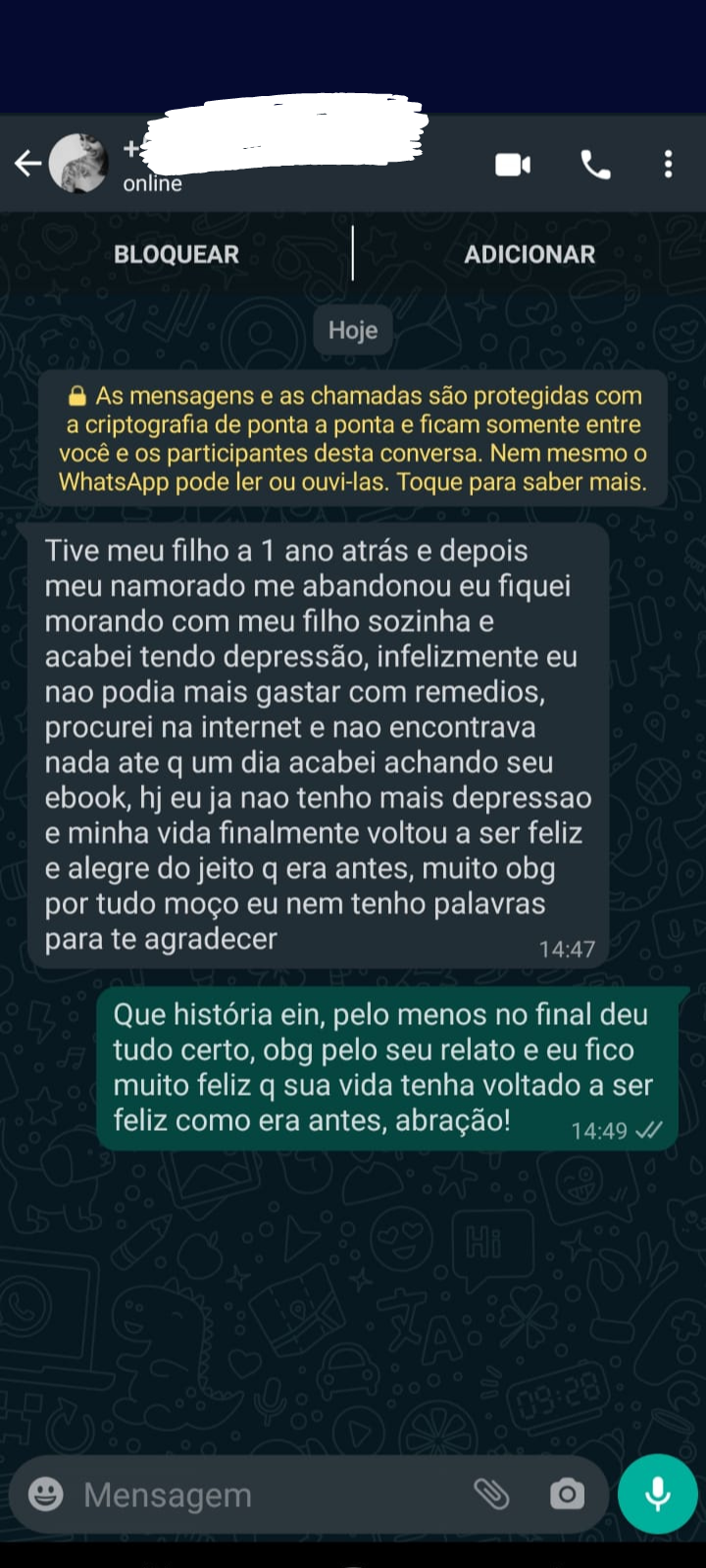
Task: Open the emoji picker
Action: (45, 1494)
